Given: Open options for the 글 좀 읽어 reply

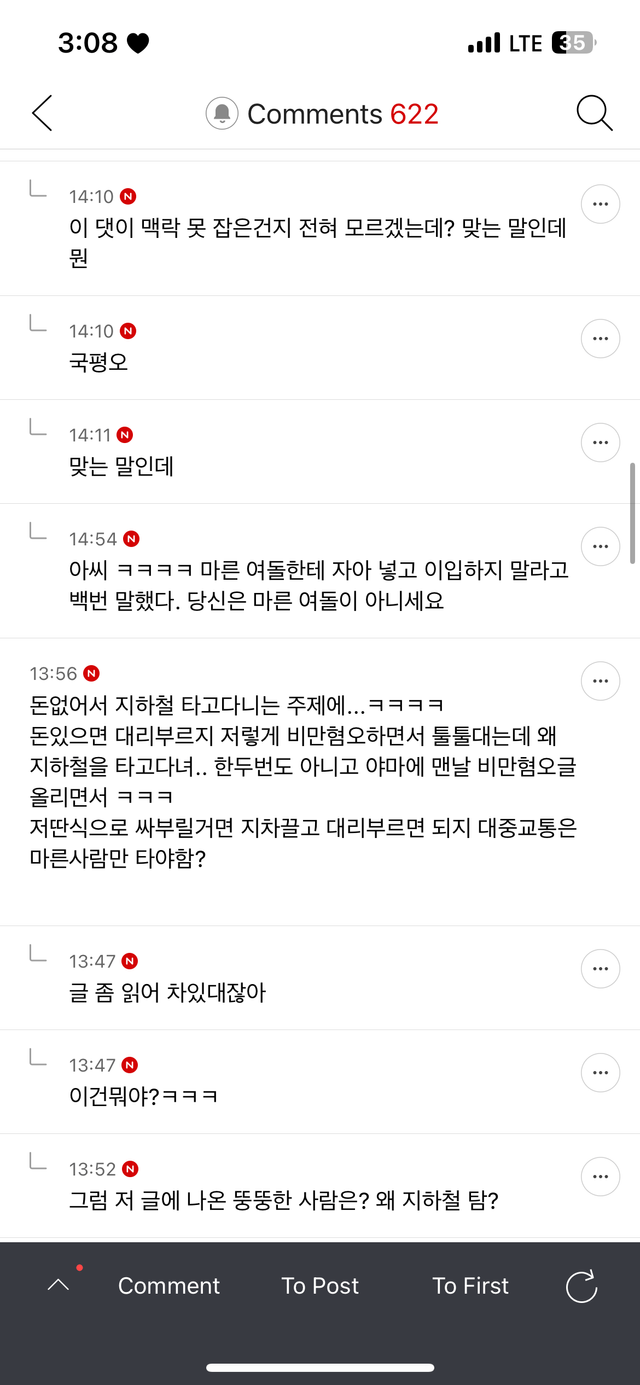Looking at the screenshot, I should tap(600, 968).
